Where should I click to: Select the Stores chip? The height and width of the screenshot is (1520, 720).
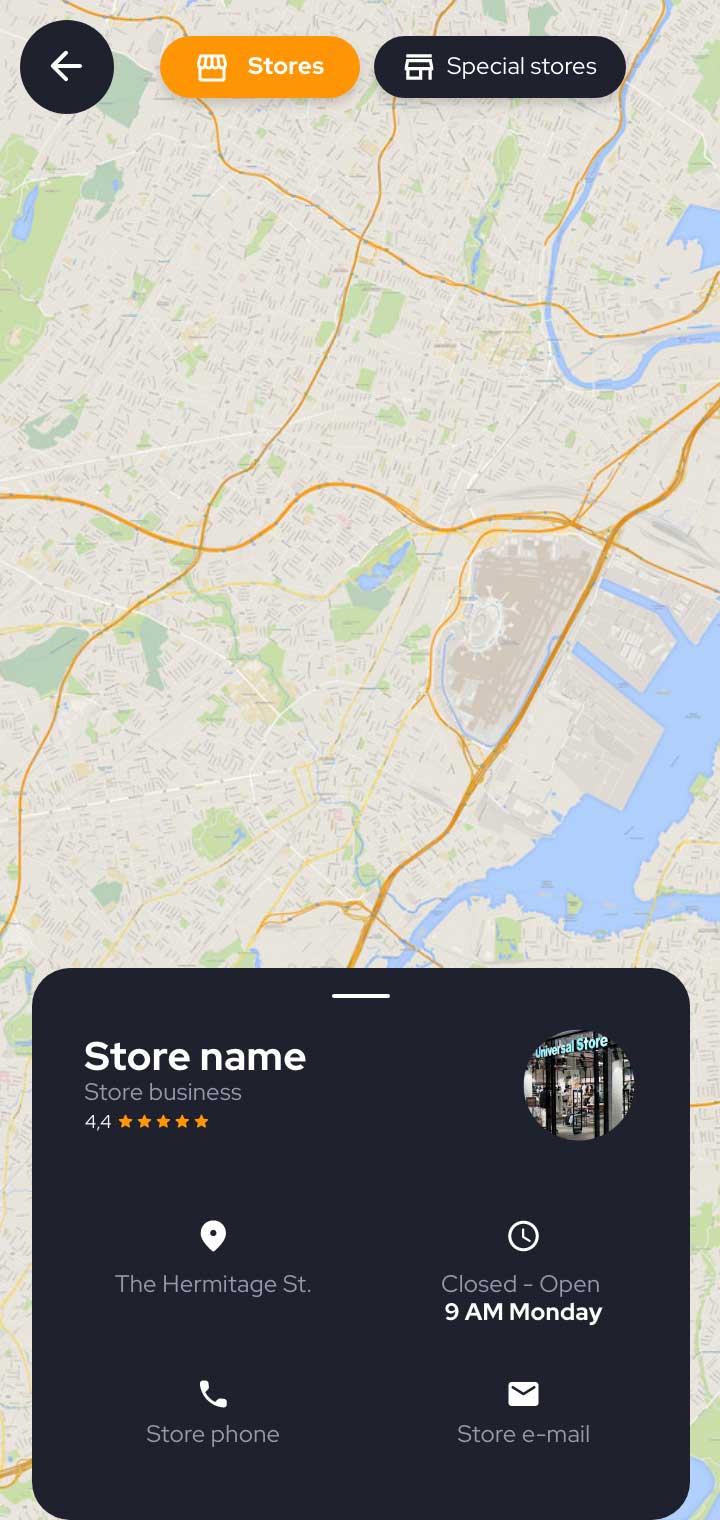pos(260,67)
